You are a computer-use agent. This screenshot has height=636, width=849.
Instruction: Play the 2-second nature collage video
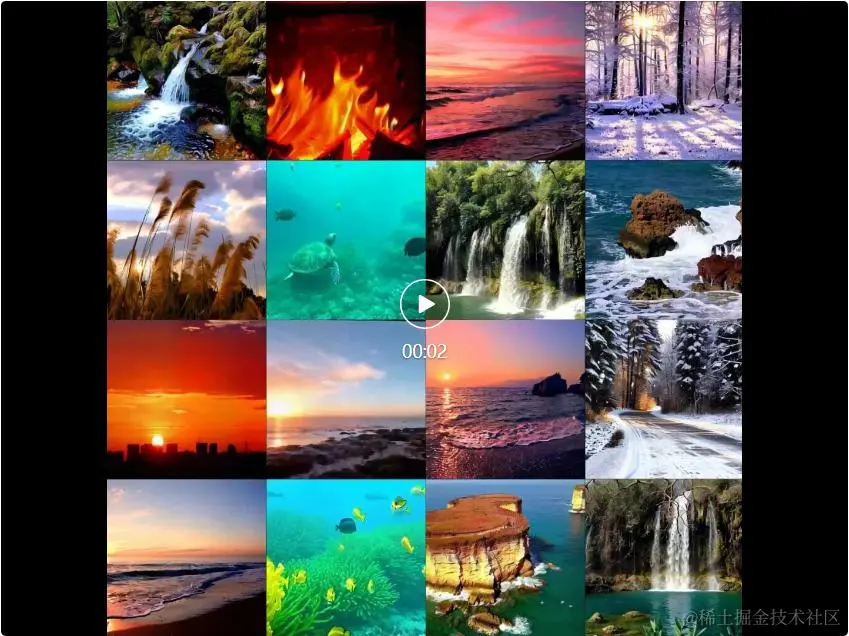pyautogui.click(x=425, y=304)
